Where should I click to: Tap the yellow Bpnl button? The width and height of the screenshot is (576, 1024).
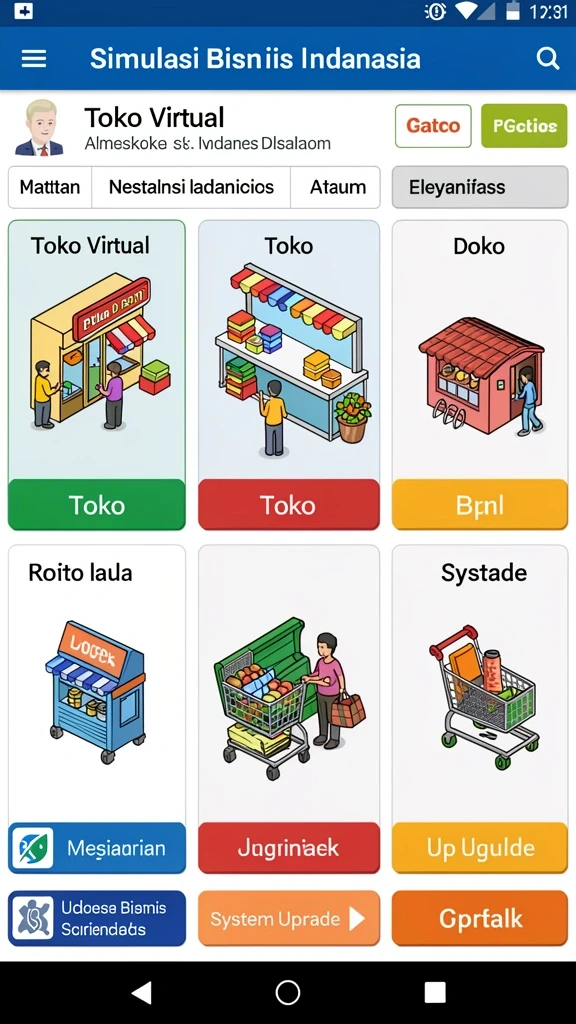coord(480,505)
